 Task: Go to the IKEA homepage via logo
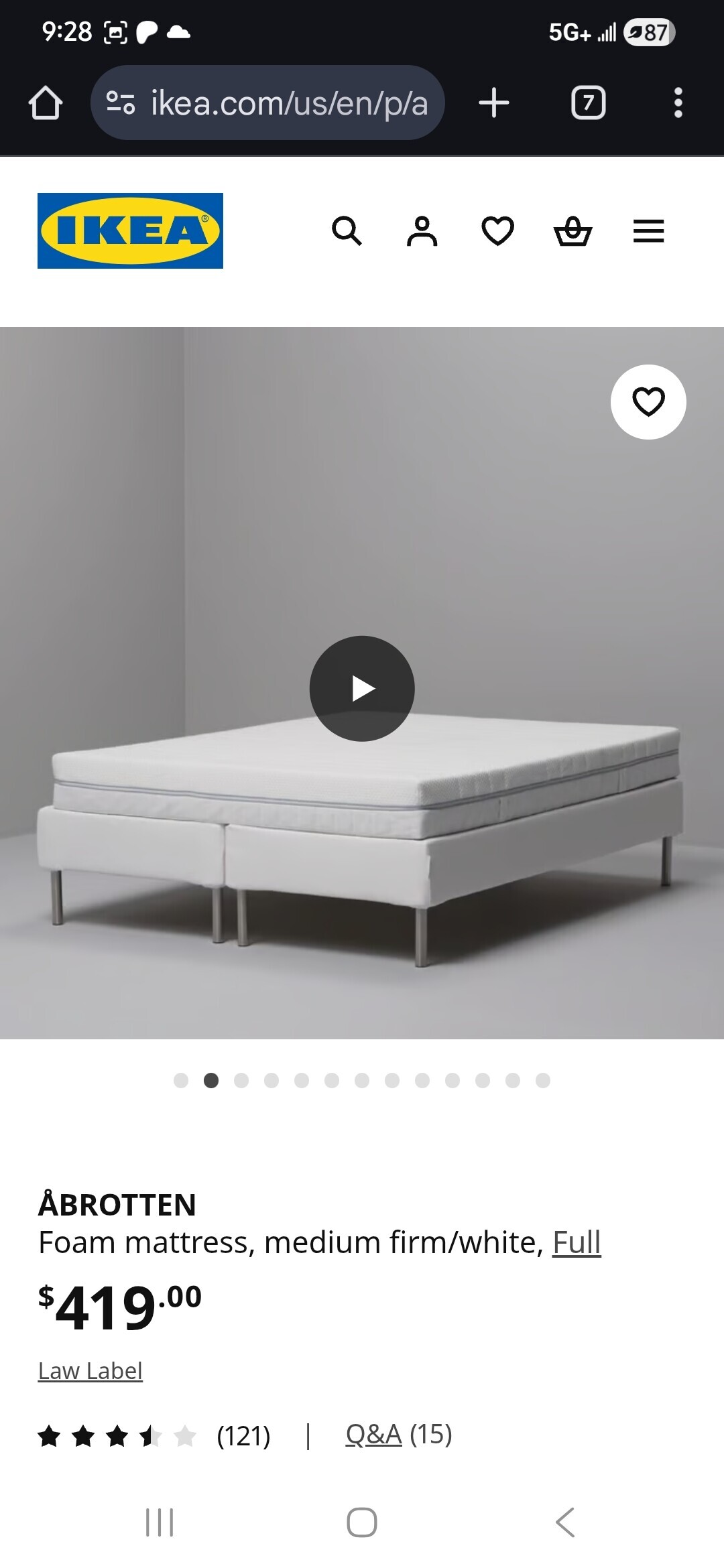tap(130, 231)
